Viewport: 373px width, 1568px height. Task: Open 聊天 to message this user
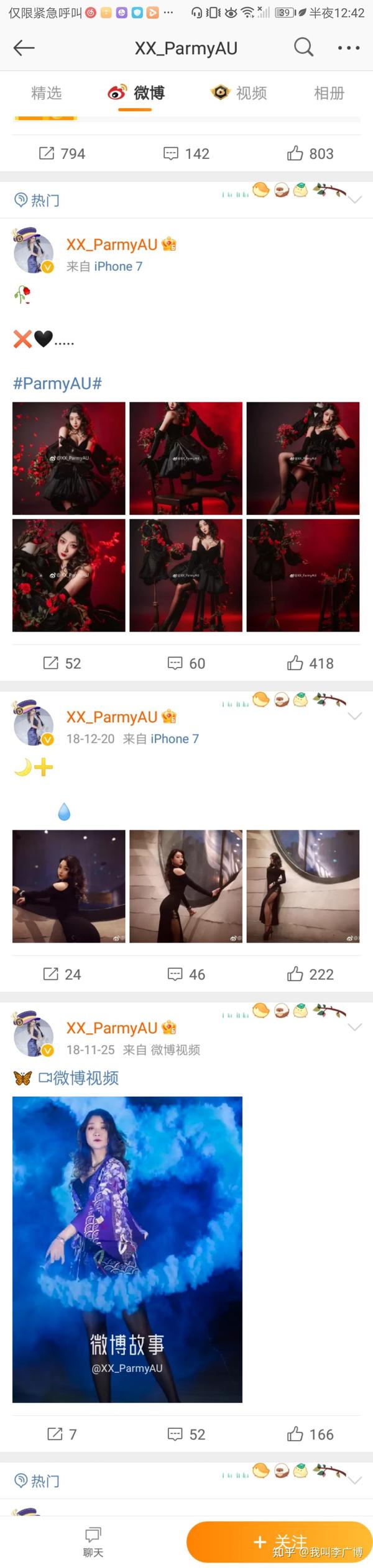93,1541
